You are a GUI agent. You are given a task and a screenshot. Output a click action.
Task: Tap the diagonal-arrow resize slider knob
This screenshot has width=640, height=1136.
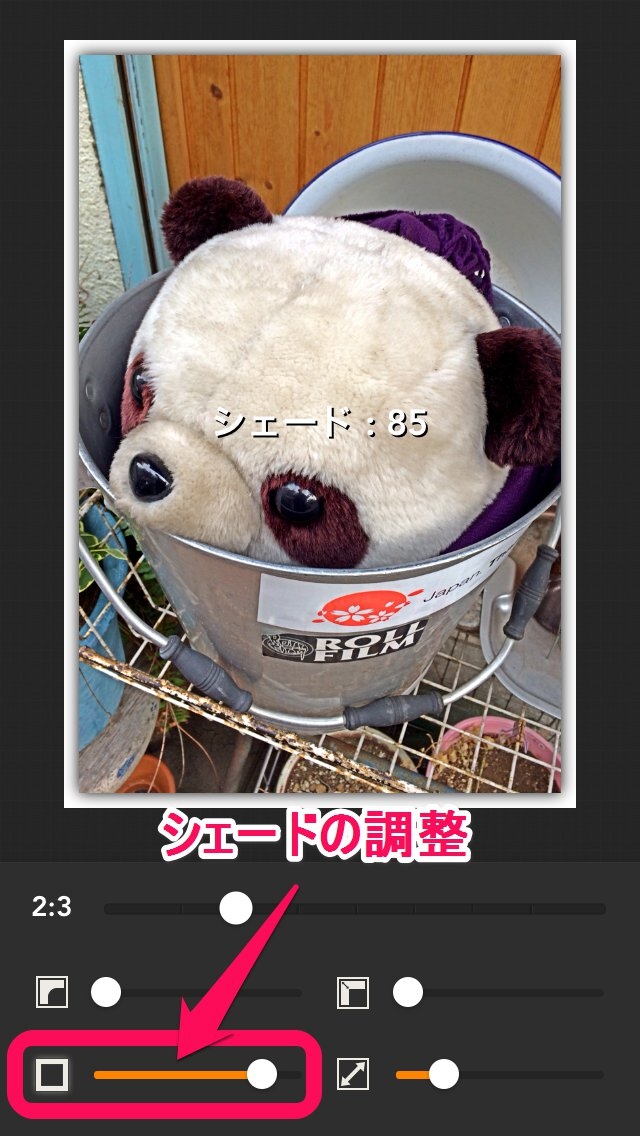(x=443, y=1074)
